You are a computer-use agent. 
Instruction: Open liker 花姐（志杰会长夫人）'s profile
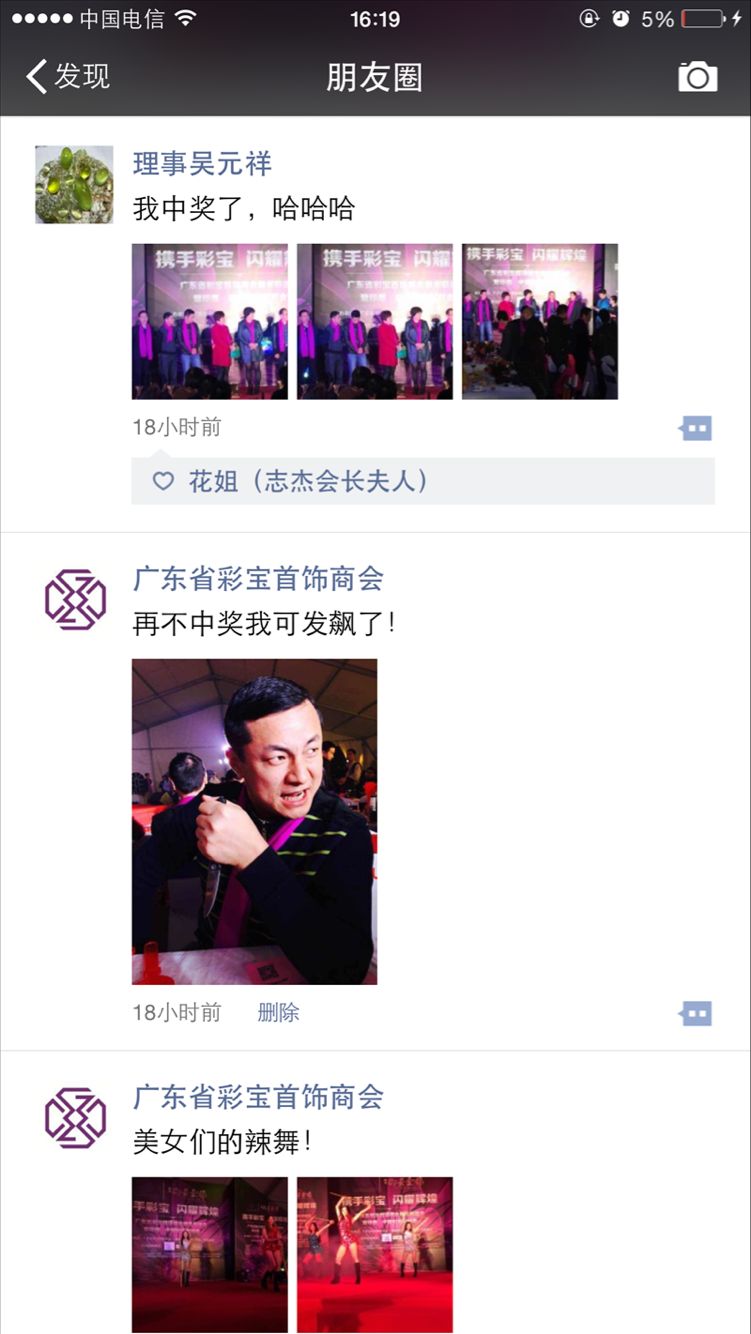[310, 482]
